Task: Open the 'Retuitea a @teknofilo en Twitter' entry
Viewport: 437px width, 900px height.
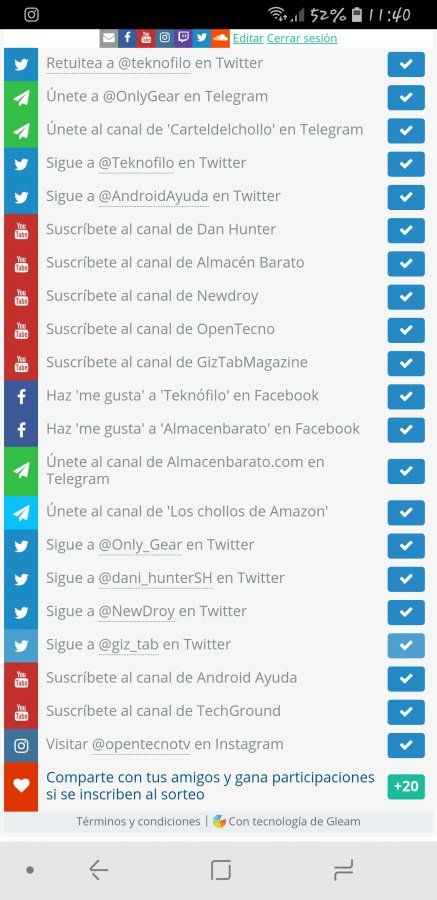Action: coord(218,64)
